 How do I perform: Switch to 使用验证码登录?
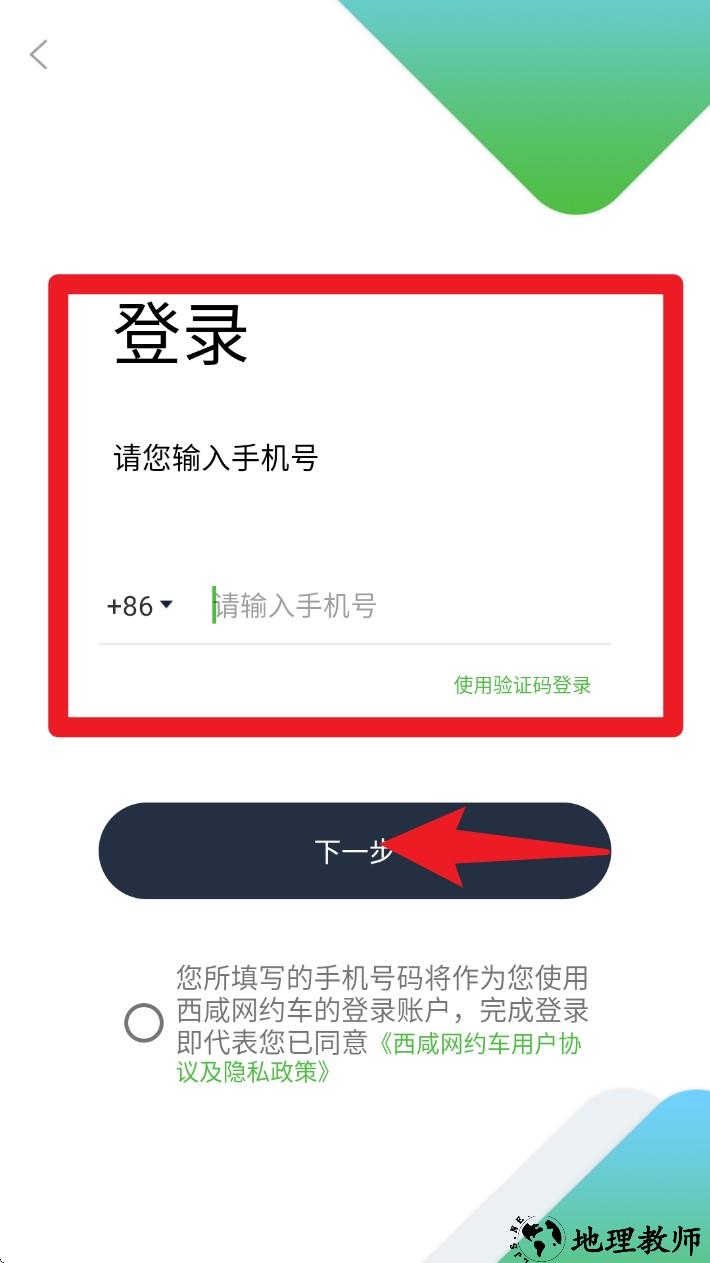click(522, 685)
